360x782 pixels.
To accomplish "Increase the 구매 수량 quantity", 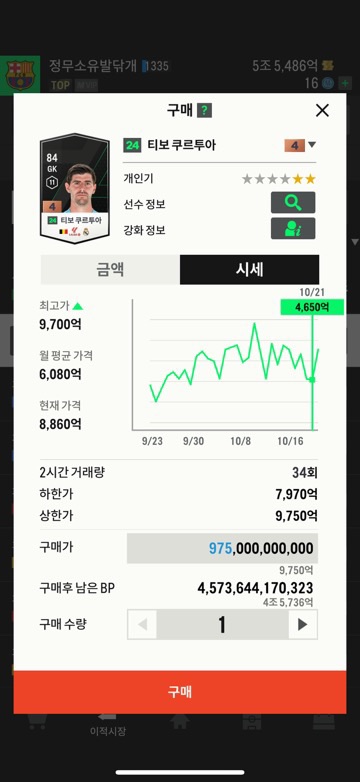I will coord(303,624).
